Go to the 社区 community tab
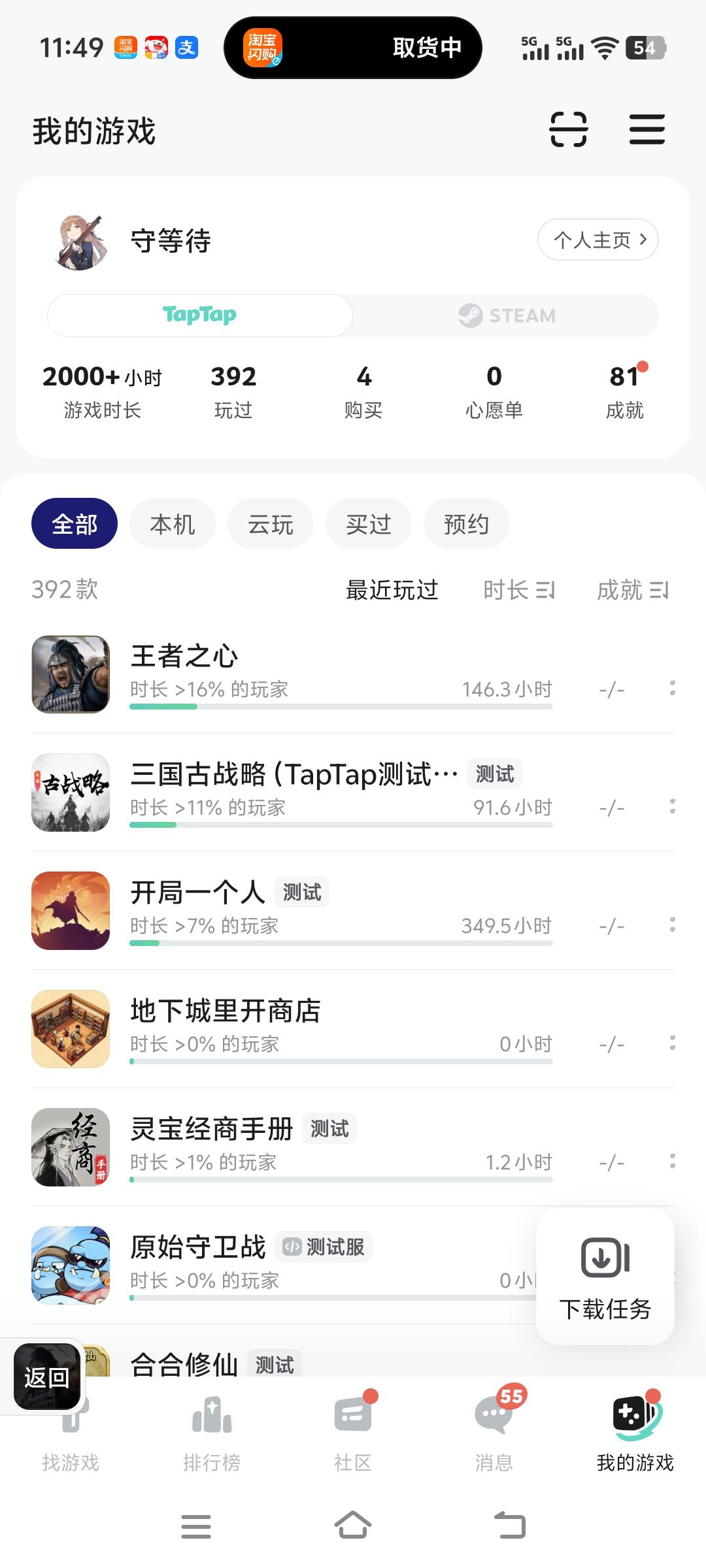The height and width of the screenshot is (1568, 706). [353, 1434]
